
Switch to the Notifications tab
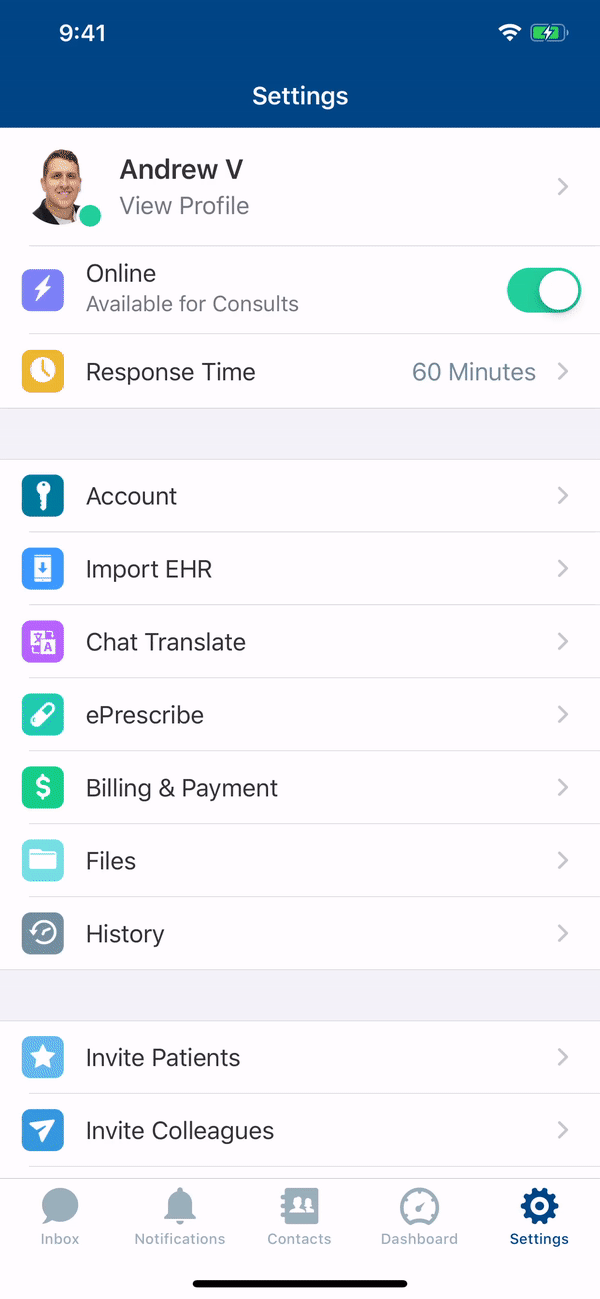[x=180, y=1217]
